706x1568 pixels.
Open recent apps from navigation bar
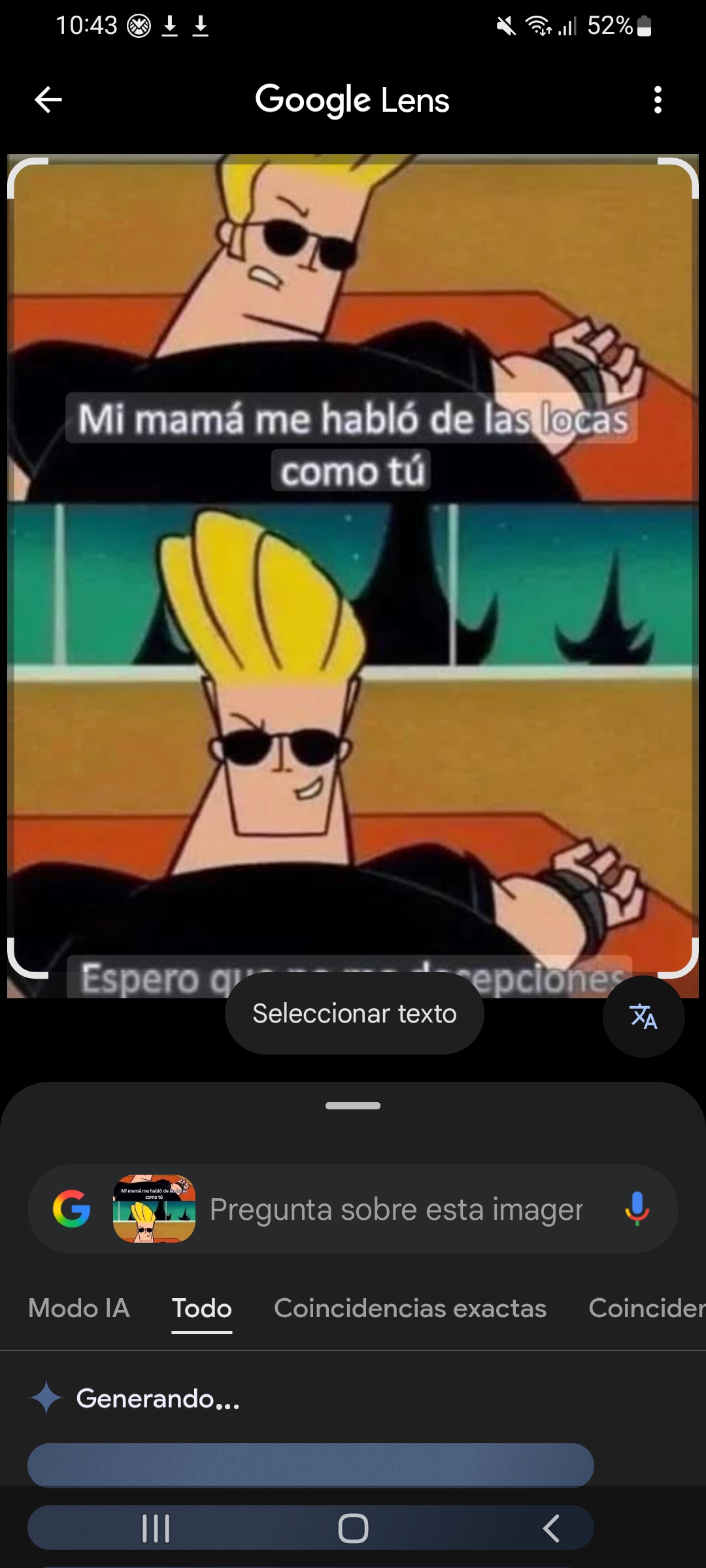pos(156,1528)
